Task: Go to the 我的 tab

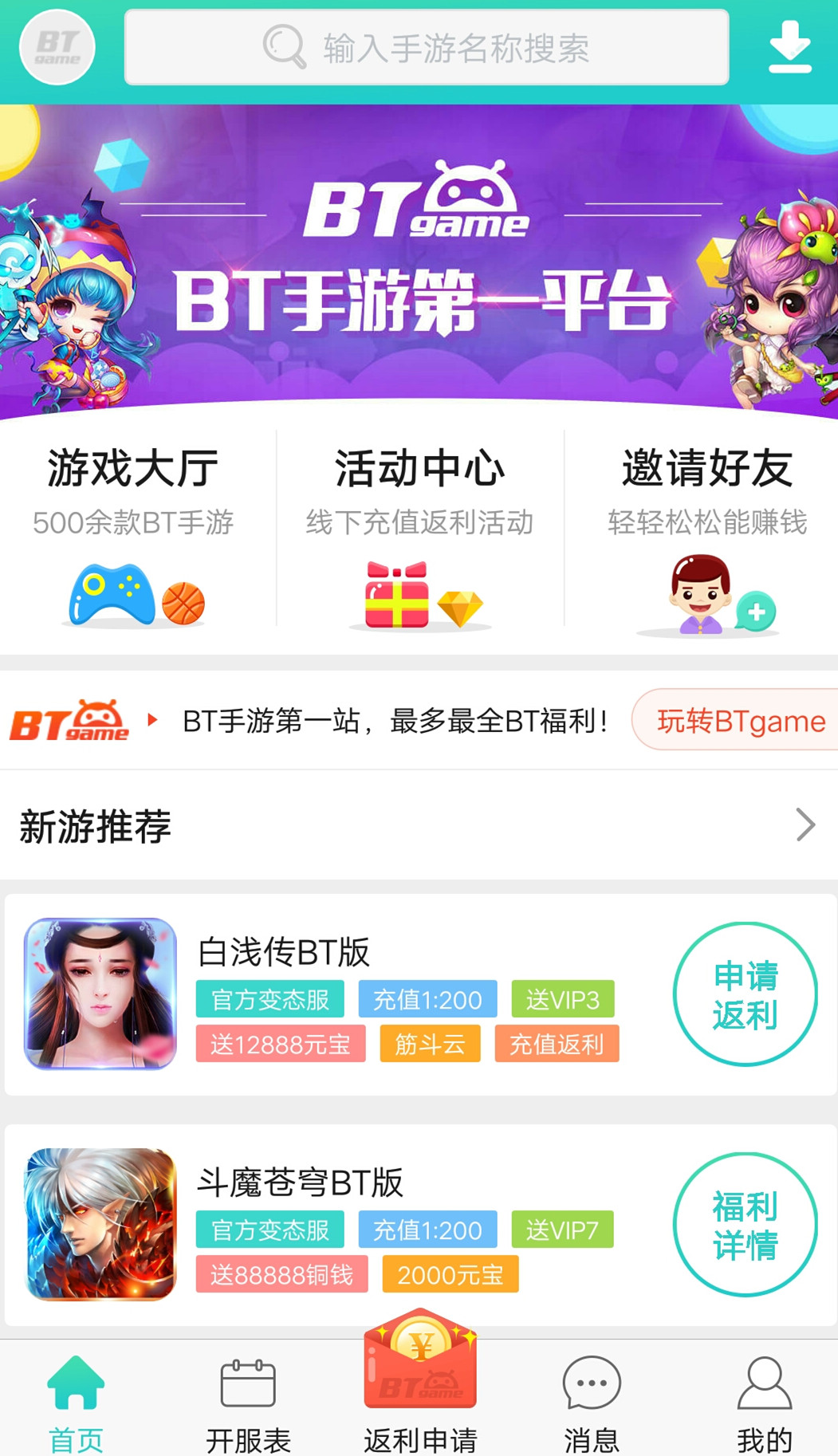Action: click(764, 1403)
